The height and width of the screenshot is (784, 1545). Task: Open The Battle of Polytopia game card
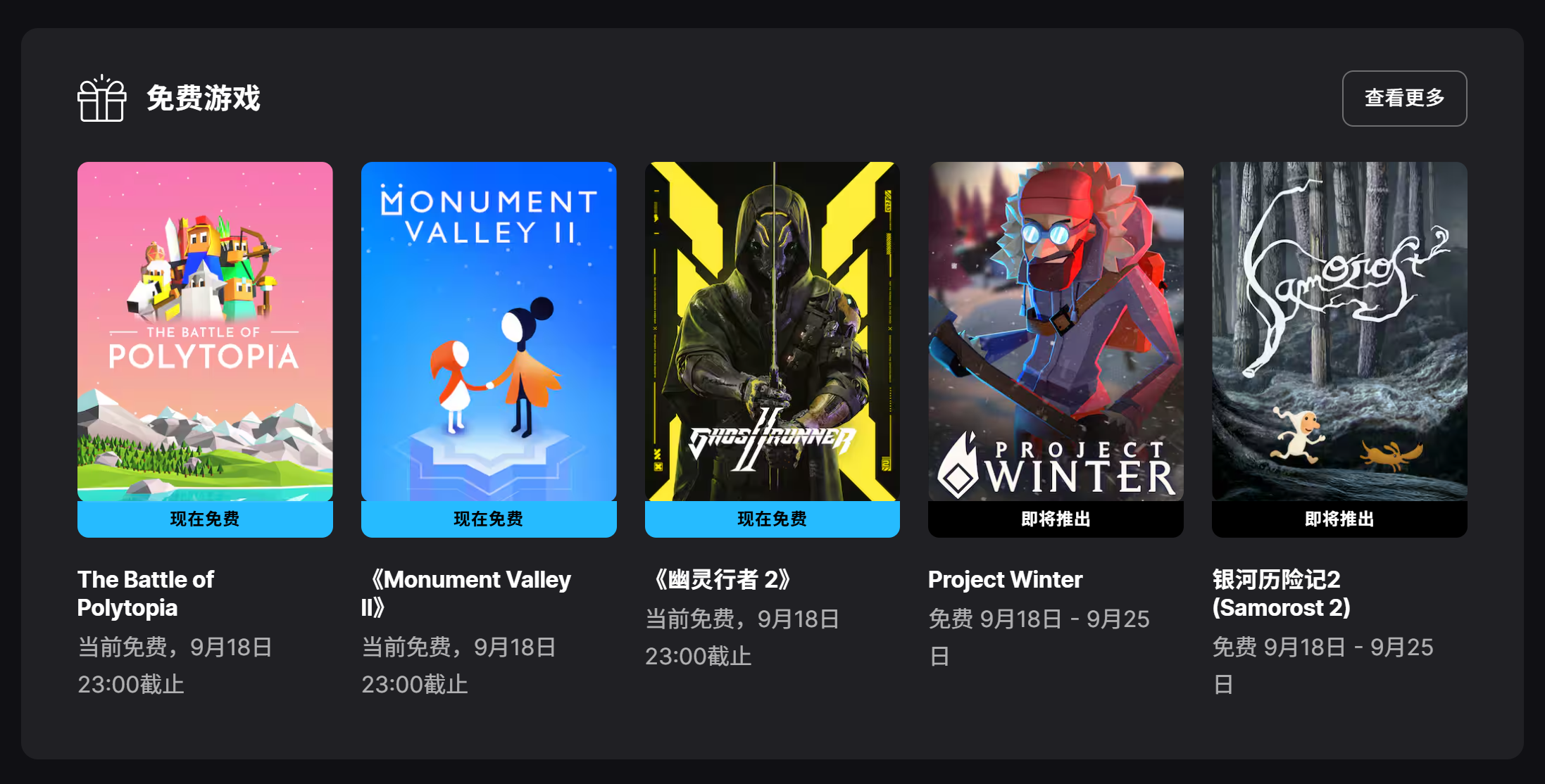point(205,331)
